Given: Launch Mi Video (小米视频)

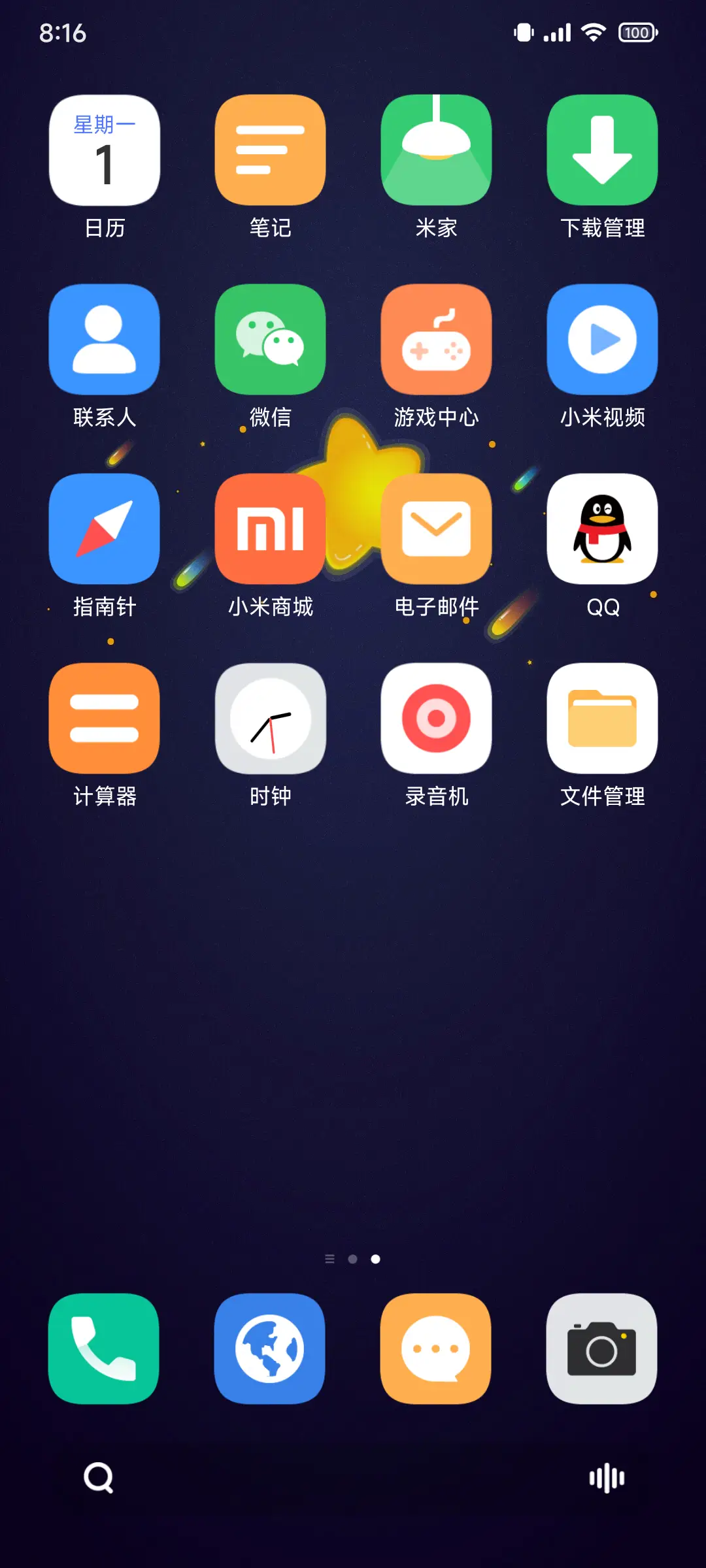Looking at the screenshot, I should pos(602,338).
